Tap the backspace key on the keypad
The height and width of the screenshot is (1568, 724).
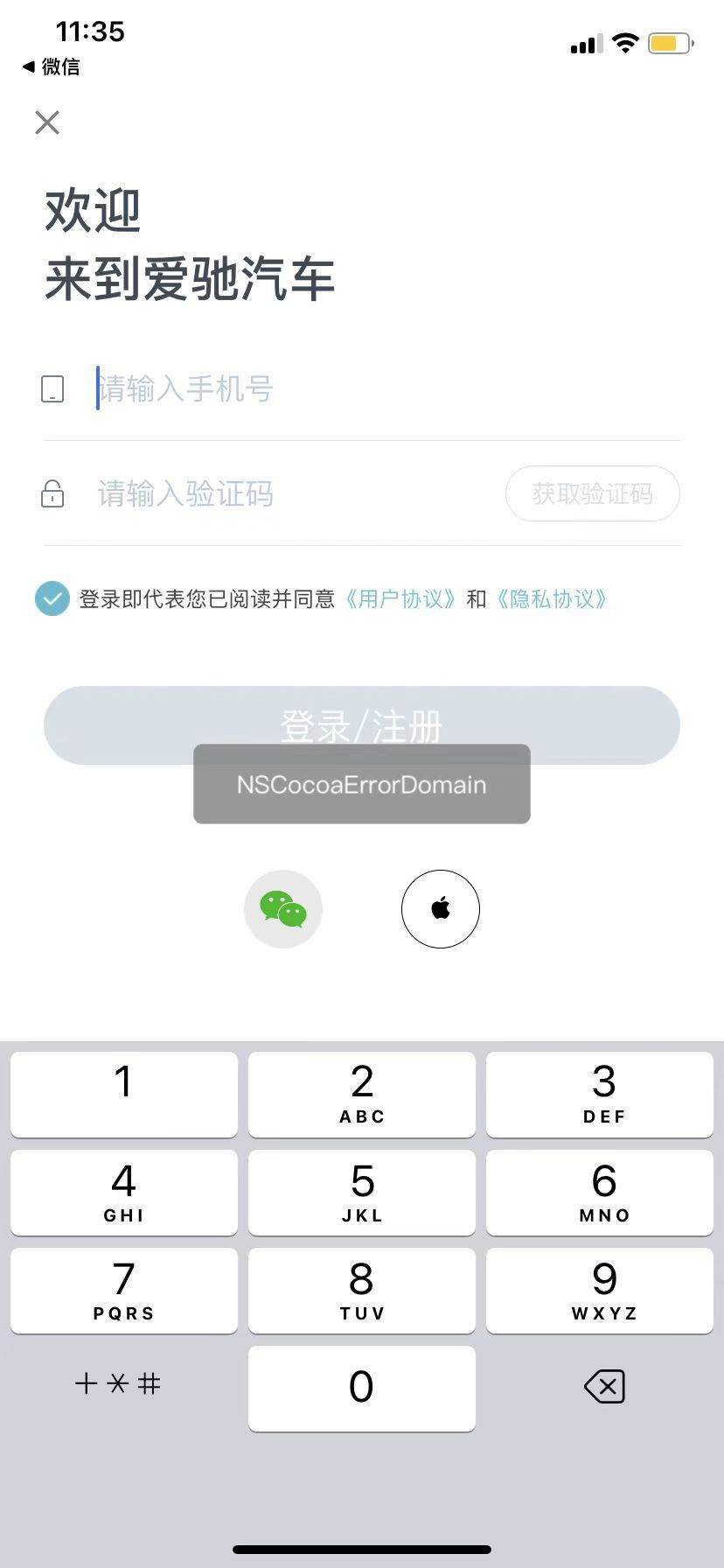click(x=603, y=1387)
